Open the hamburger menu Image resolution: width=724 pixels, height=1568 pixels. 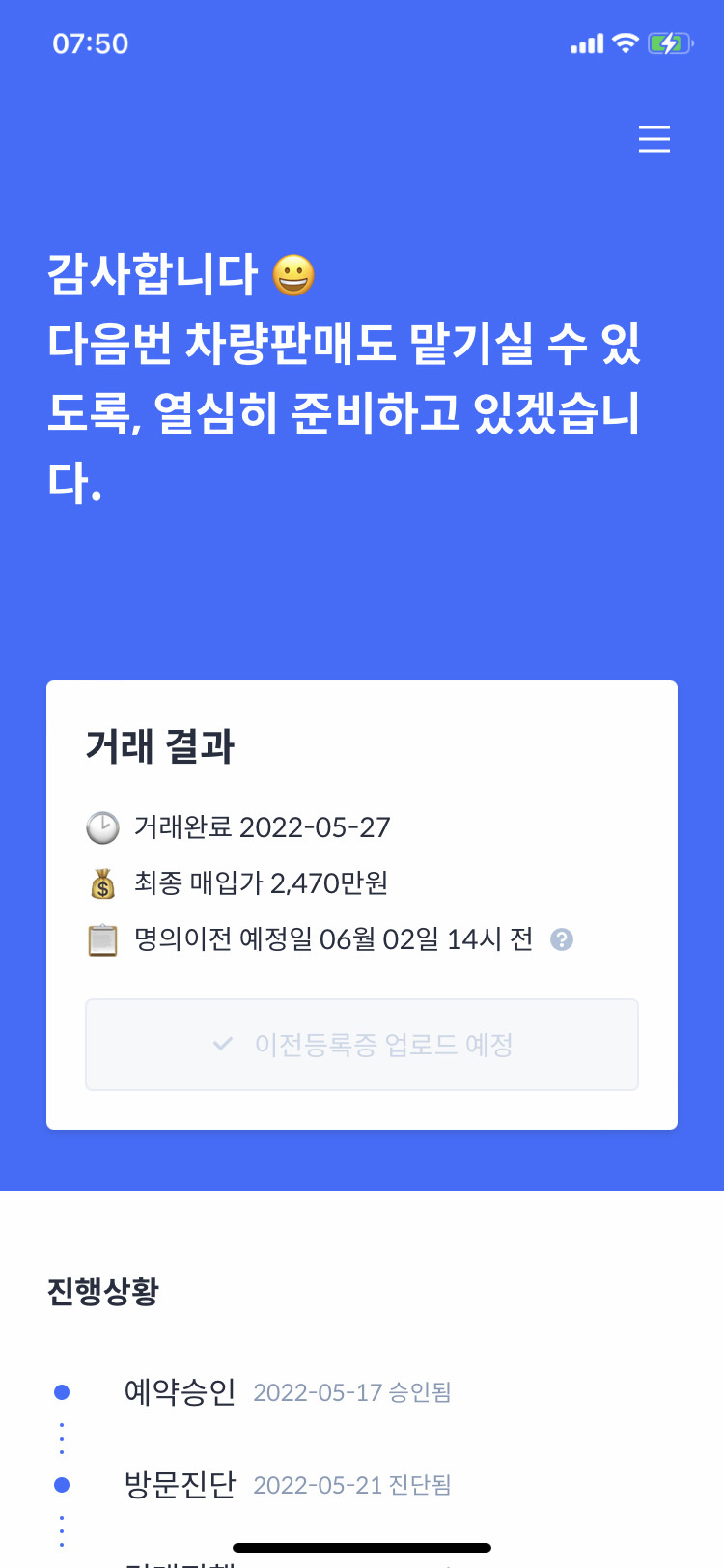click(654, 139)
